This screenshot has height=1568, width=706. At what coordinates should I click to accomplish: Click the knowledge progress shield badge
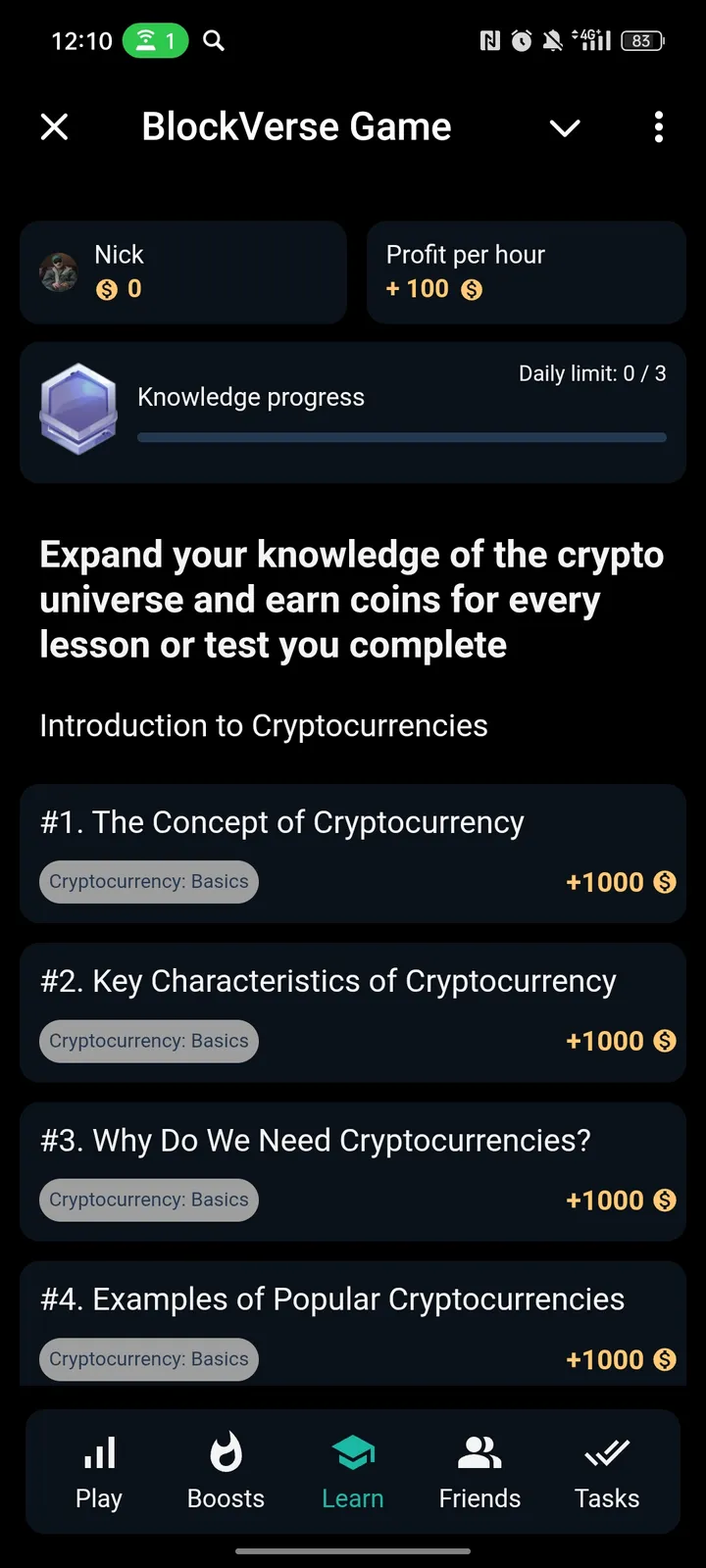pos(78,409)
